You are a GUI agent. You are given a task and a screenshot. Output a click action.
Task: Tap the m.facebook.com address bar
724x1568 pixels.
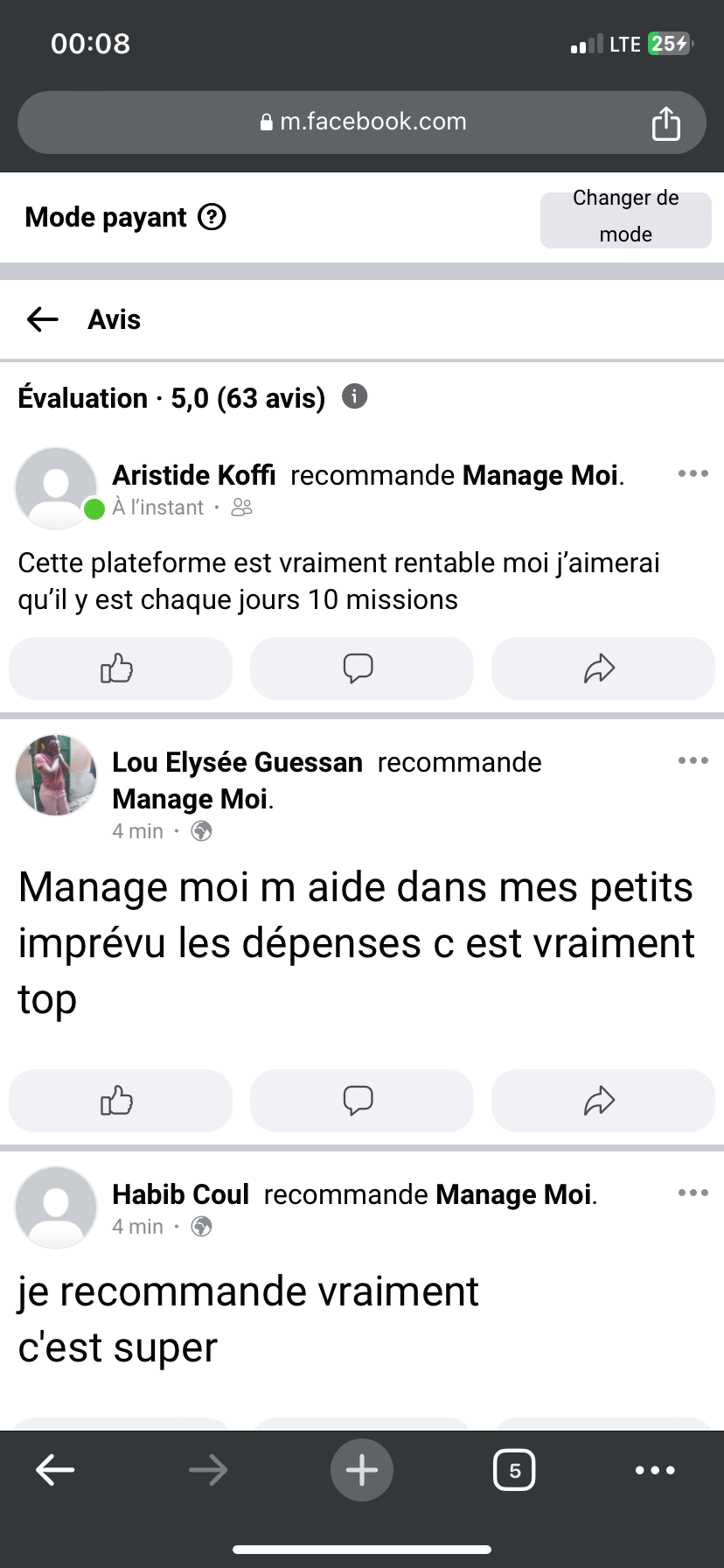click(x=362, y=122)
